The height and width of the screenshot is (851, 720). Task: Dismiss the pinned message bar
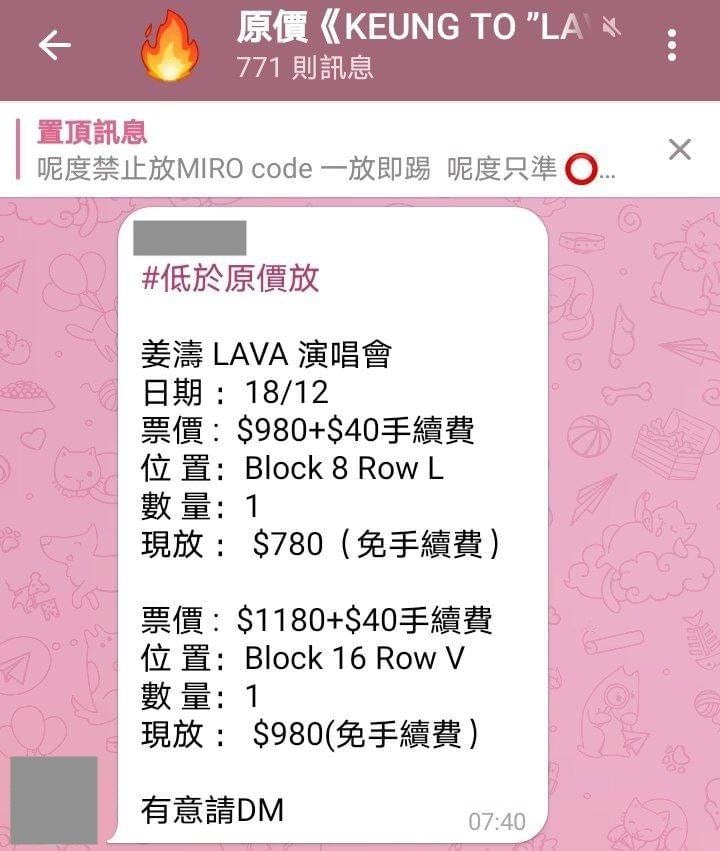coord(680,150)
